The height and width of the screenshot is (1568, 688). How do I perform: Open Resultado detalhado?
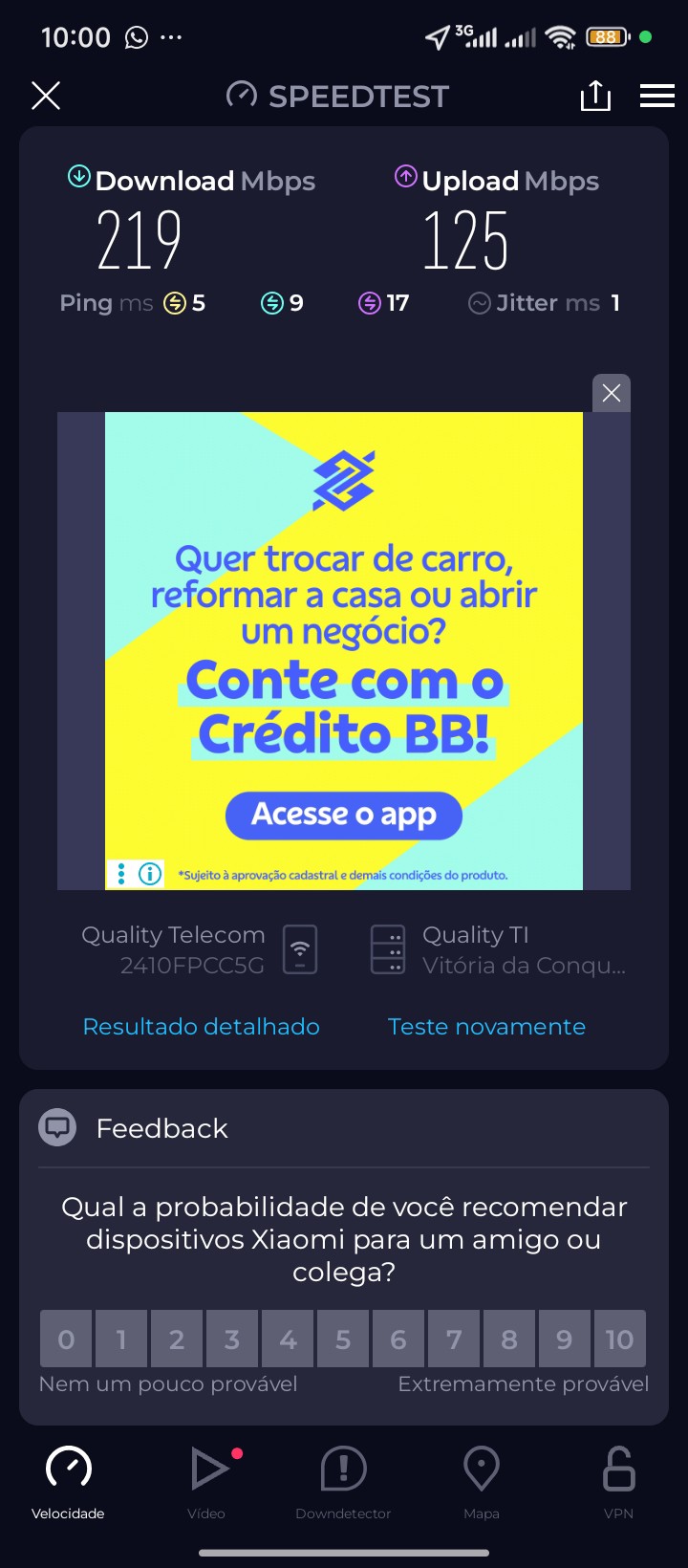202,1027
